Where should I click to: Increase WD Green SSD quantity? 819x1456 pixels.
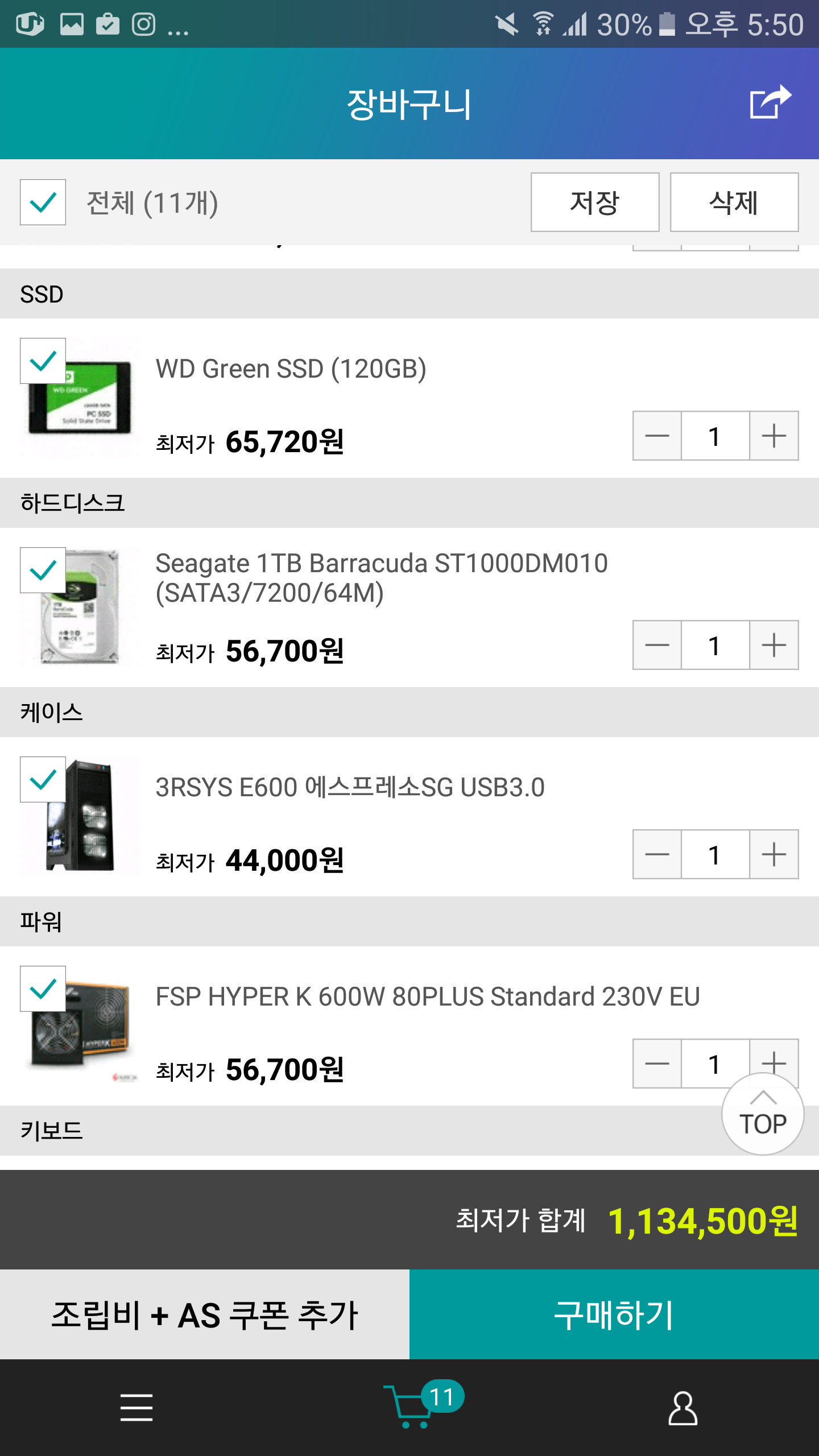click(773, 436)
